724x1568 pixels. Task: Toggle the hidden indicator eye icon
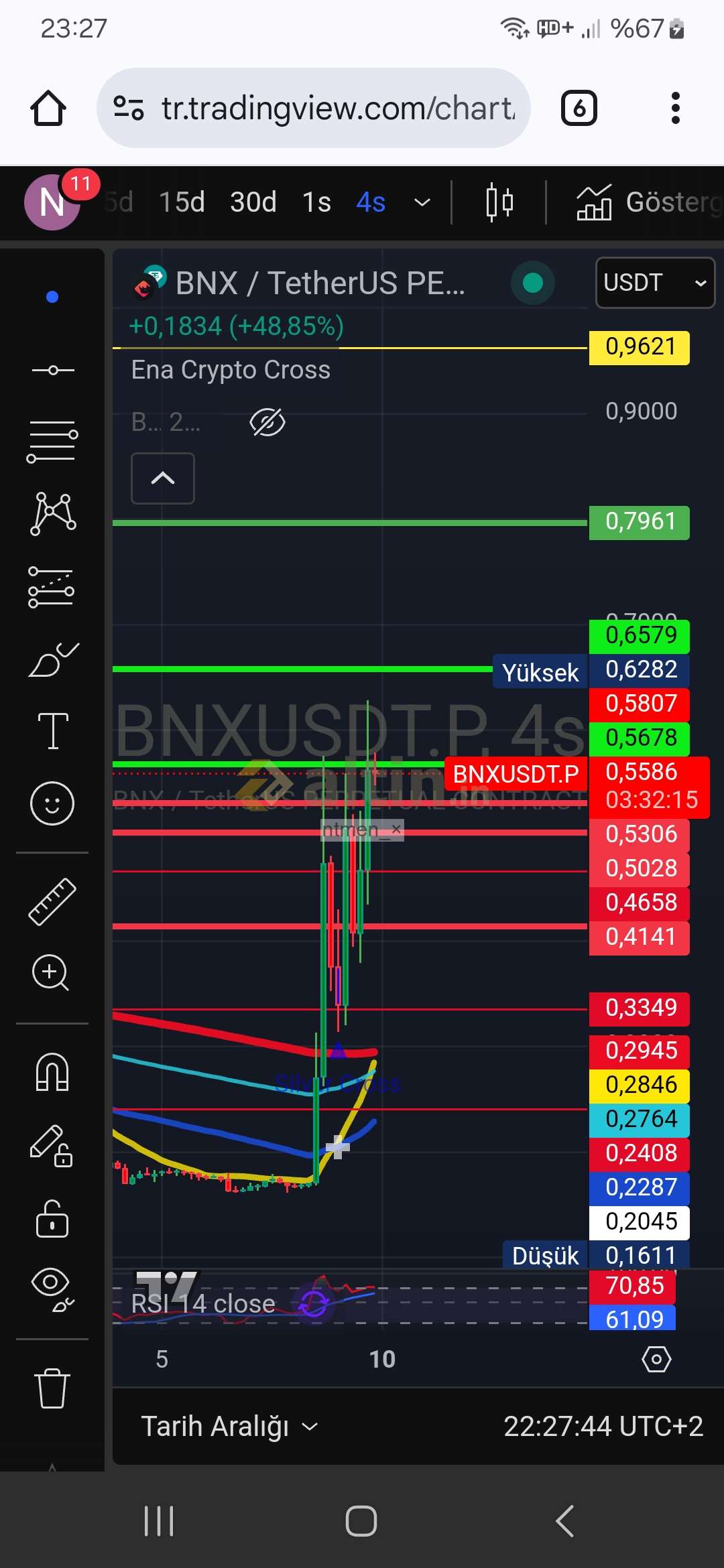(x=267, y=422)
